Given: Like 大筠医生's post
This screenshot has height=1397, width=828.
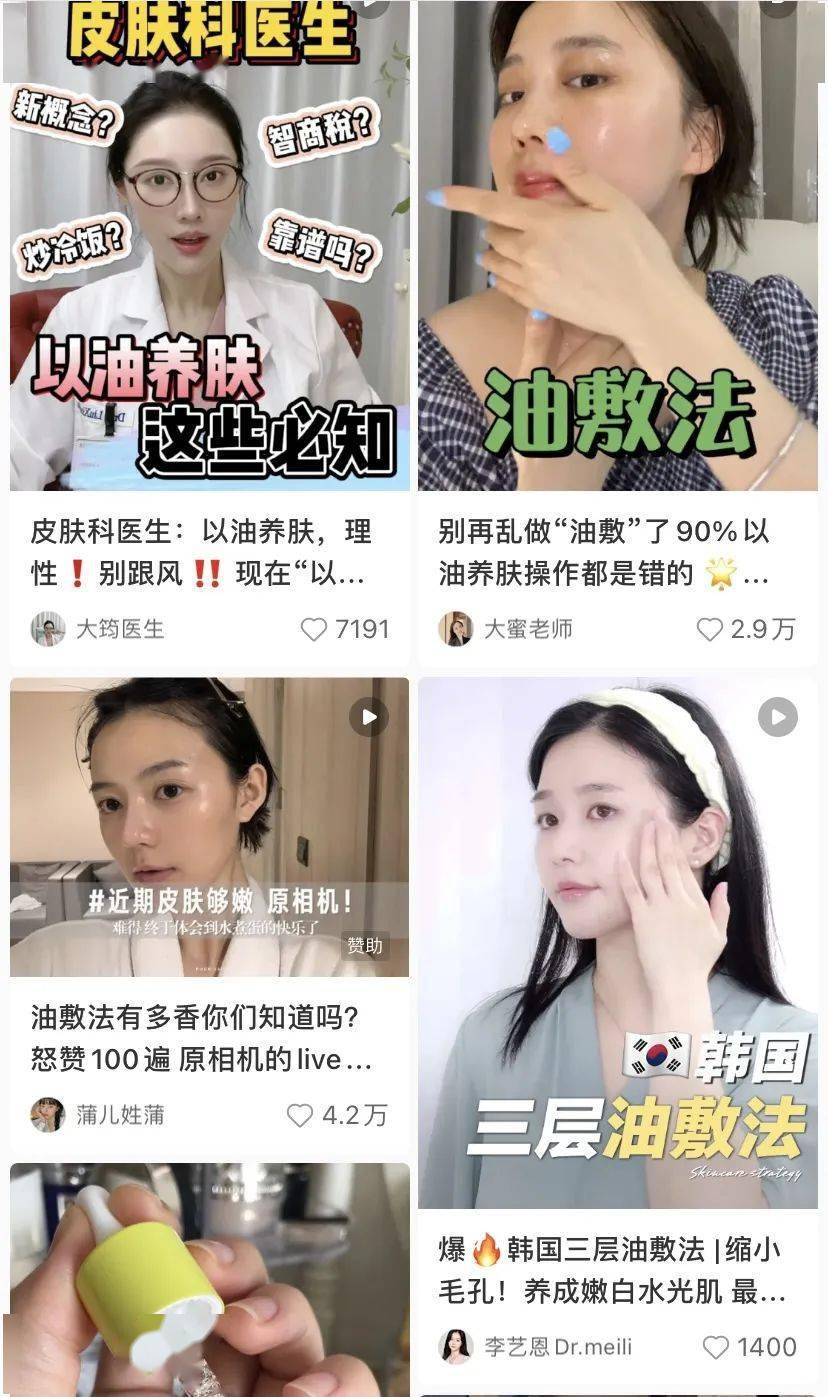Looking at the screenshot, I should (314, 629).
